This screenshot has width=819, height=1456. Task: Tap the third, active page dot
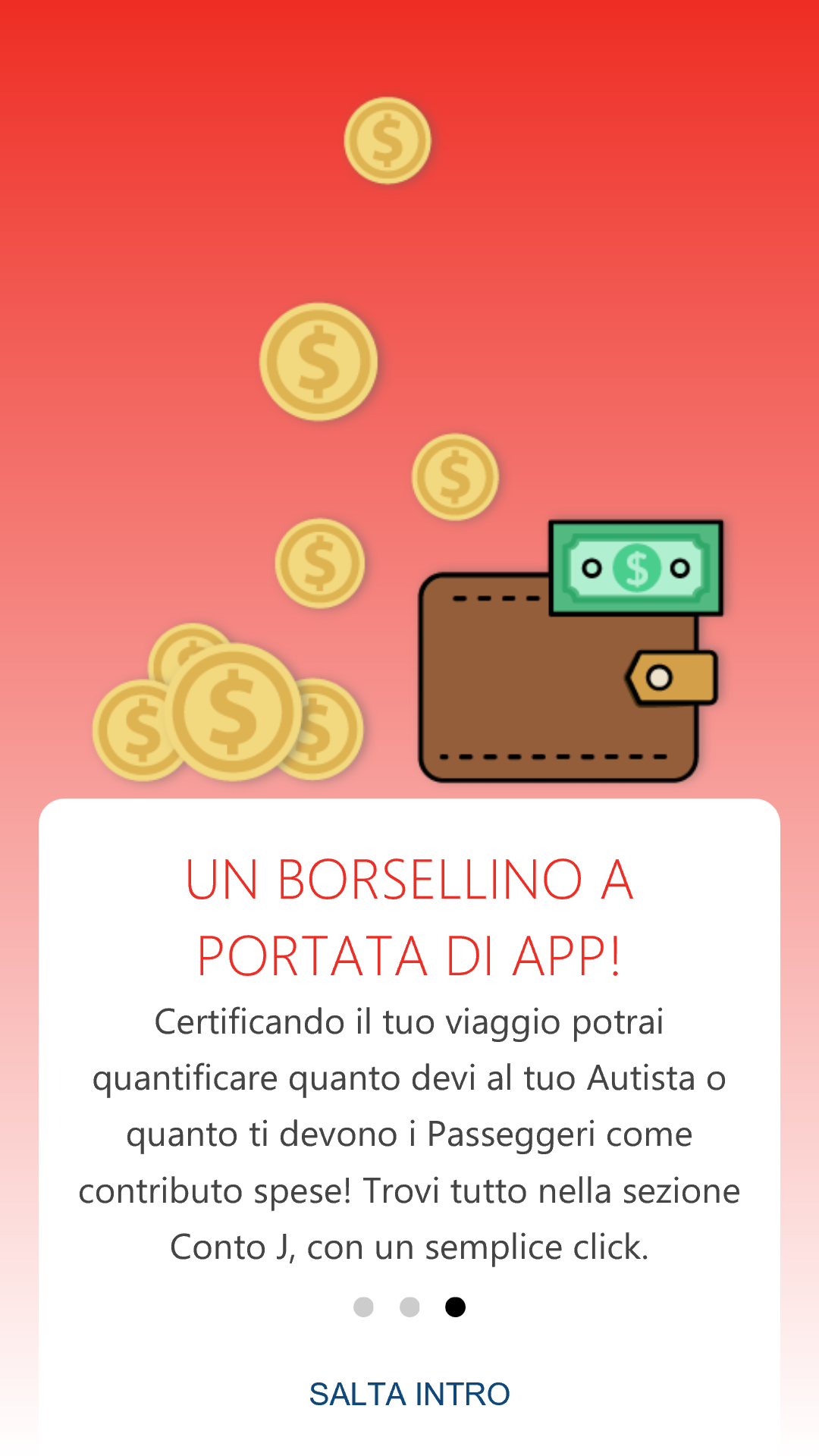click(x=455, y=1307)
